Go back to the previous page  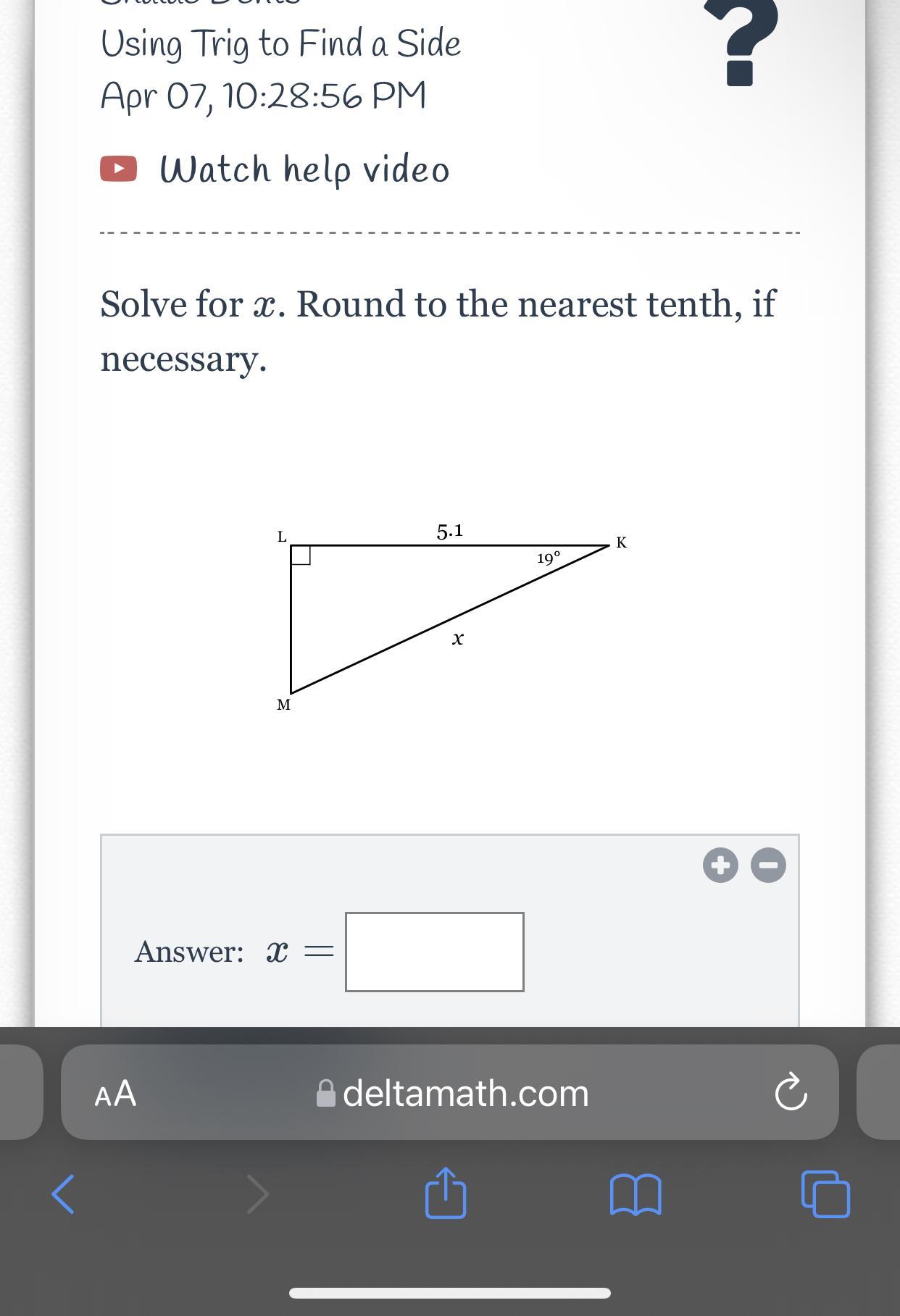click(63, 1194)
